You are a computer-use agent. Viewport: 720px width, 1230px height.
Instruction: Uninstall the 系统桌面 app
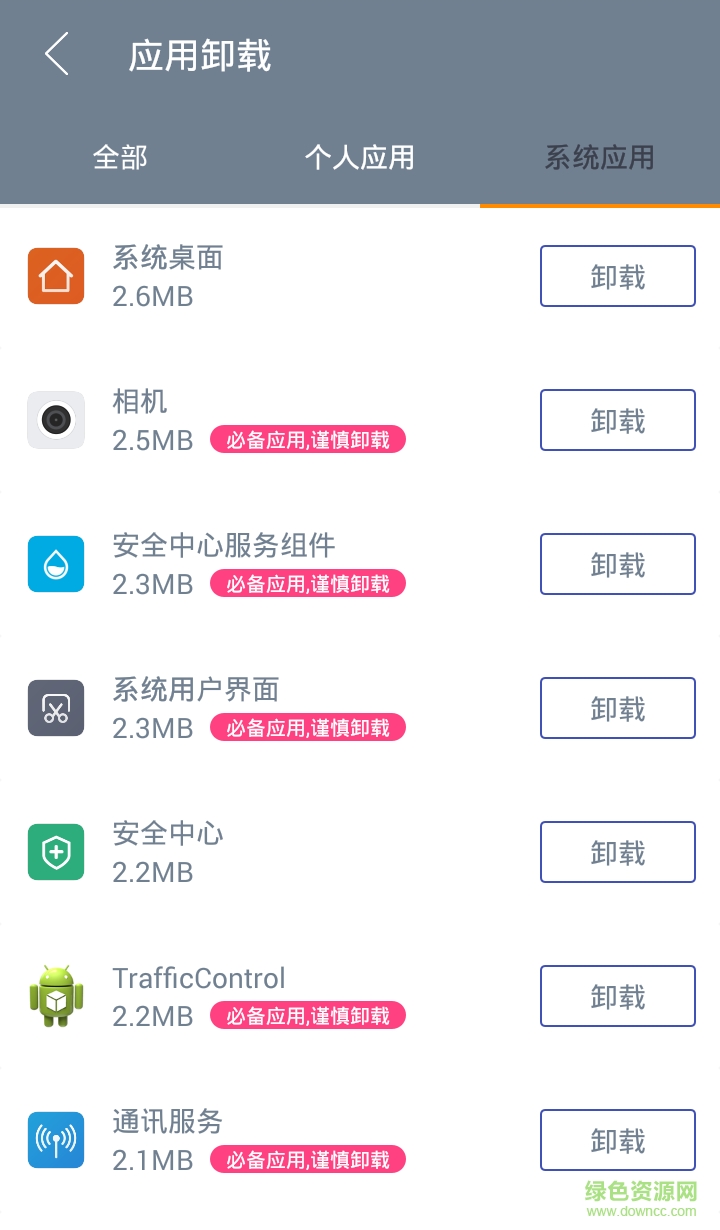tap(617, 276)
